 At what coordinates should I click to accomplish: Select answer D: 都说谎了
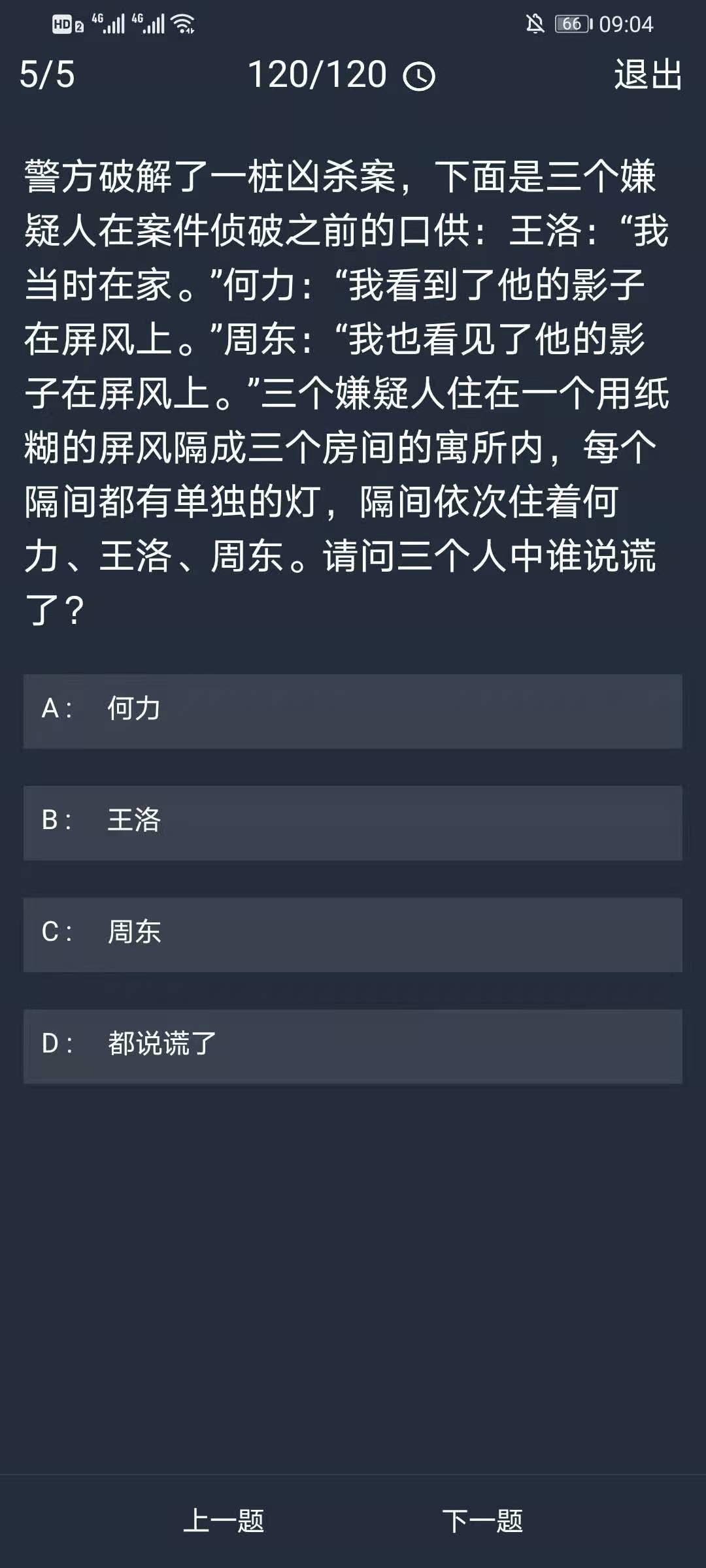coord(352,1046)
